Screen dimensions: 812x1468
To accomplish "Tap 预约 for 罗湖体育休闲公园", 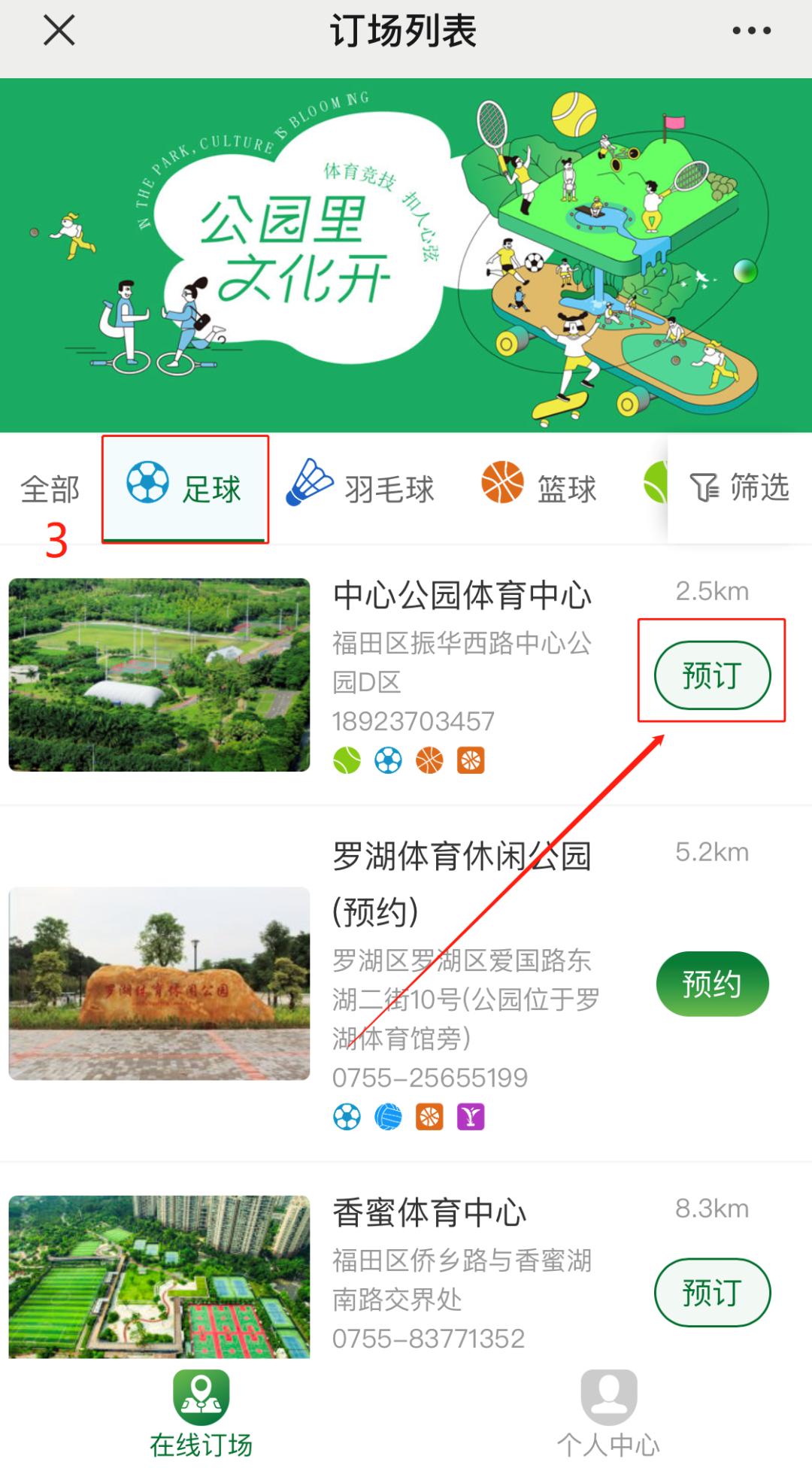I will pos(711,984).
